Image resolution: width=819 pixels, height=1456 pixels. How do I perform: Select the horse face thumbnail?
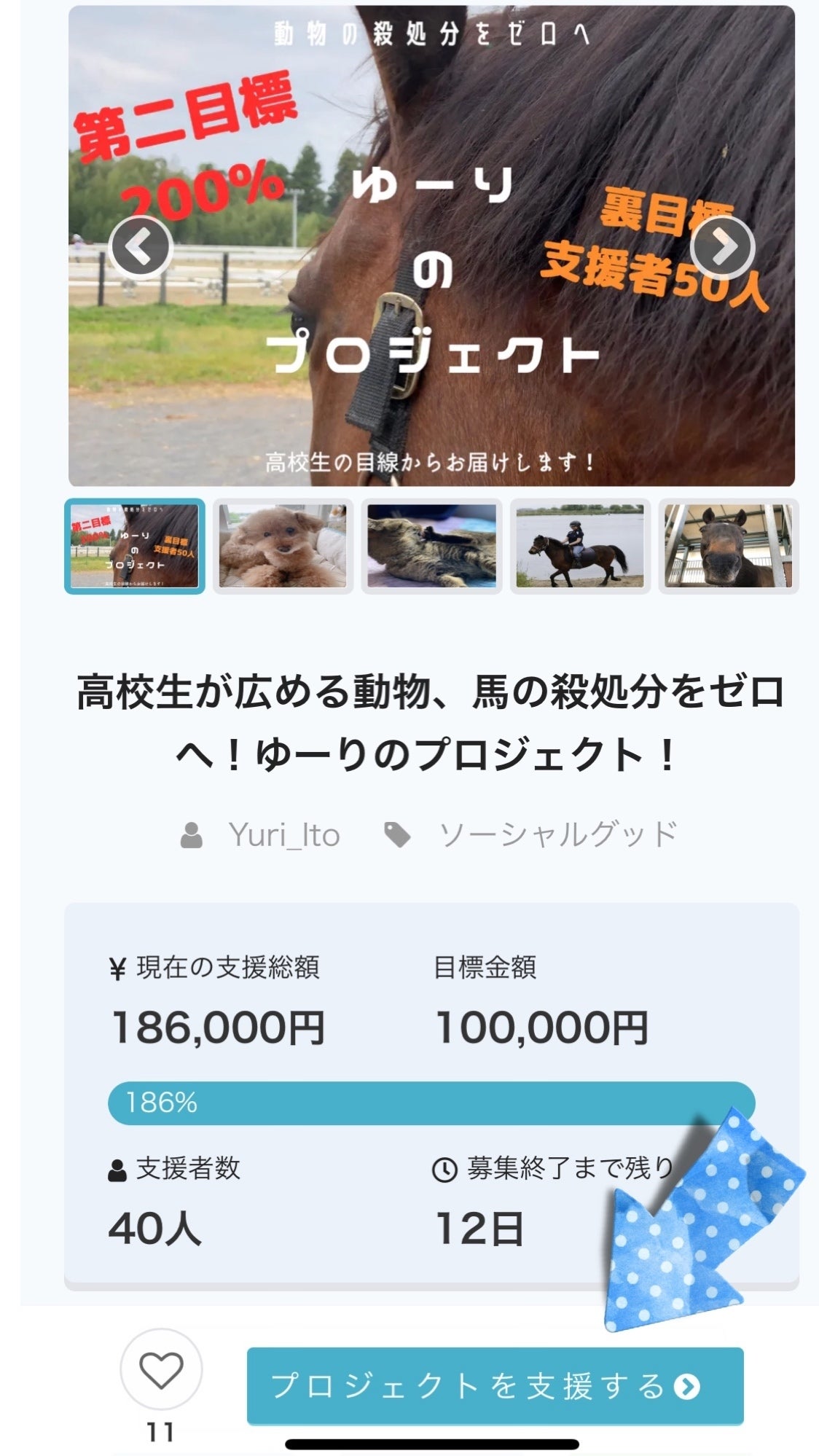click(x=728, y=546)
